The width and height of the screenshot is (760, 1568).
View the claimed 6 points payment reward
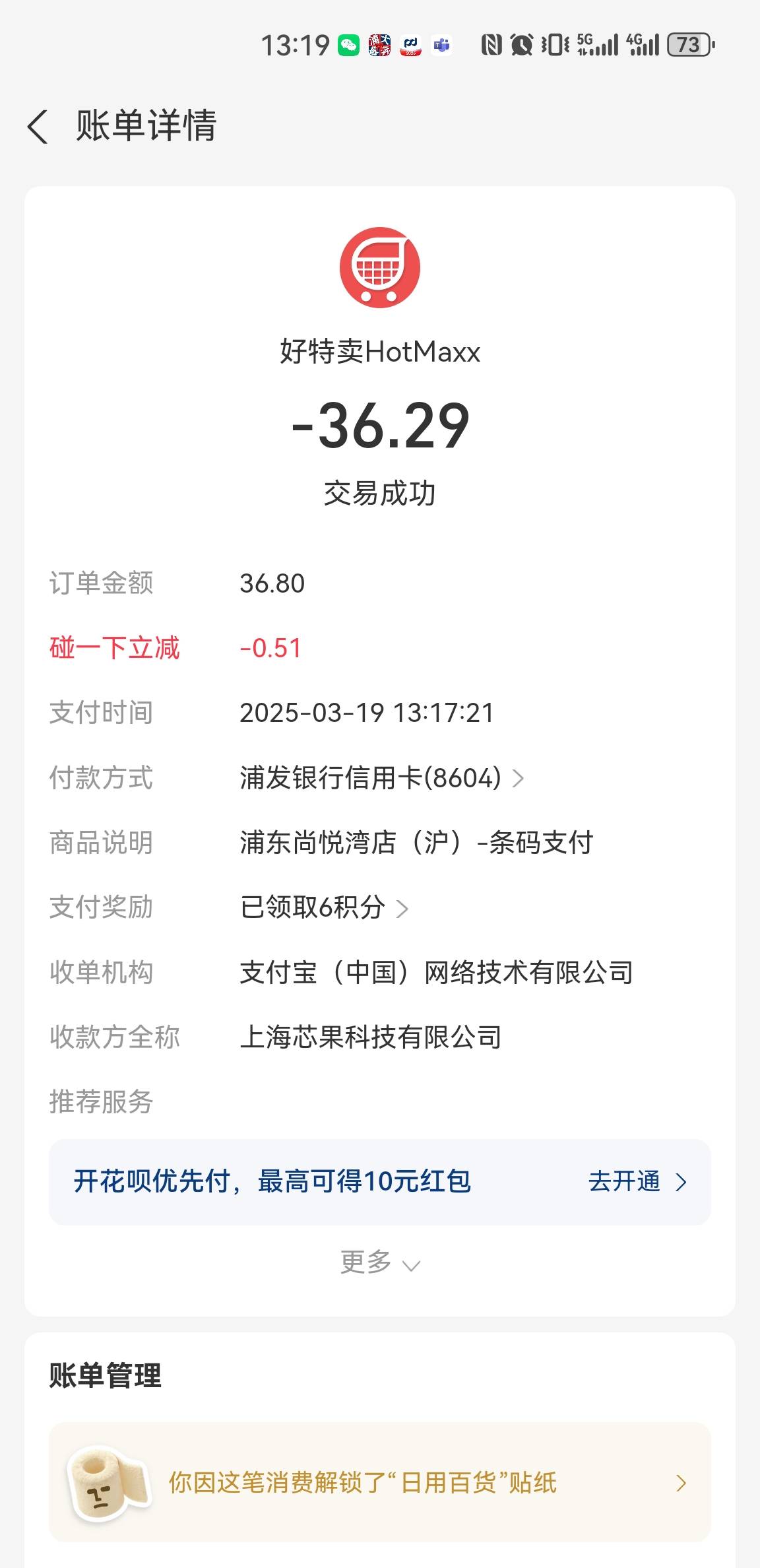[324, 907]
